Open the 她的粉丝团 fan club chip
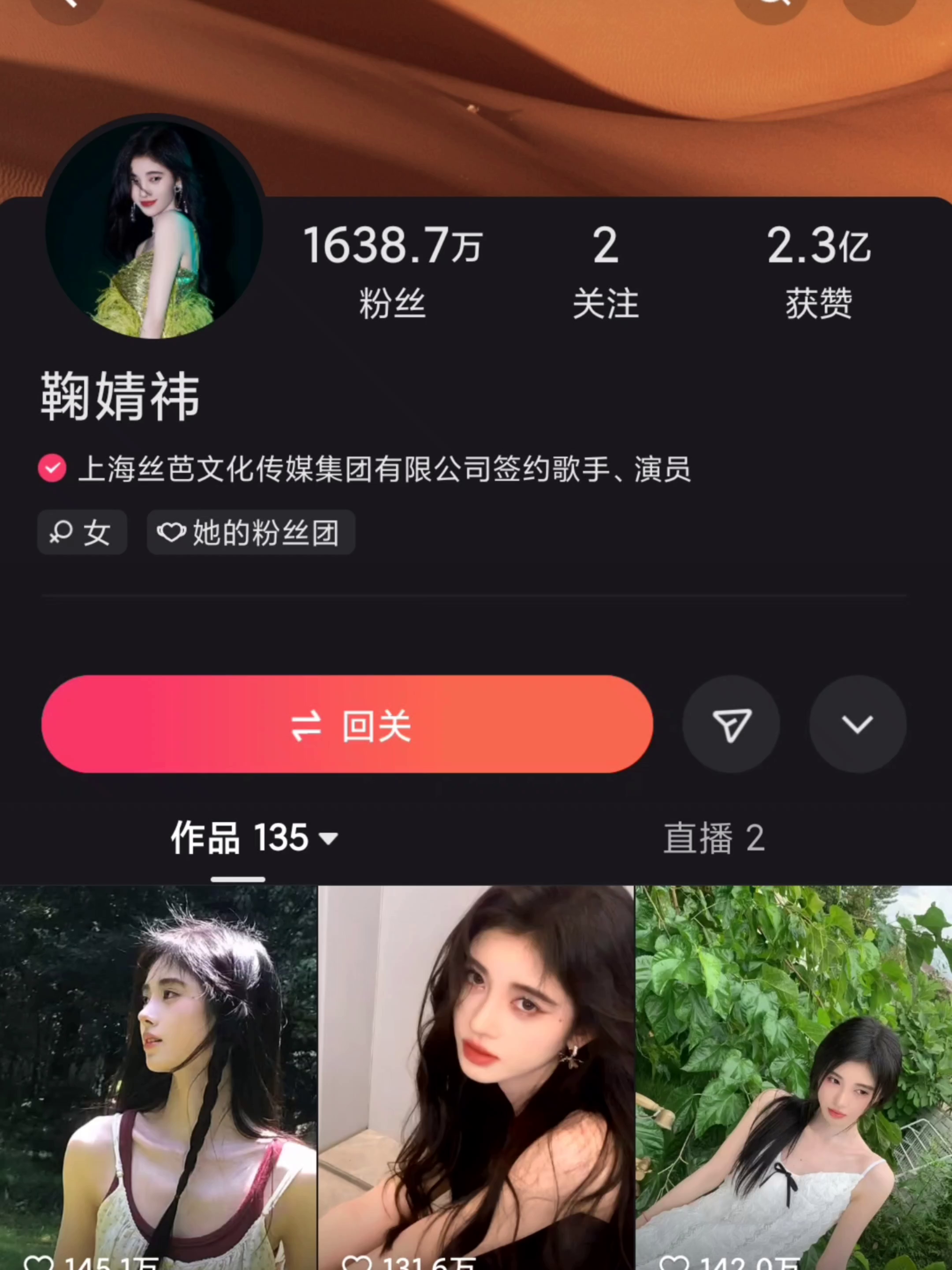The height and width of the screenshot is (1270, 952). tap(251, 532)
